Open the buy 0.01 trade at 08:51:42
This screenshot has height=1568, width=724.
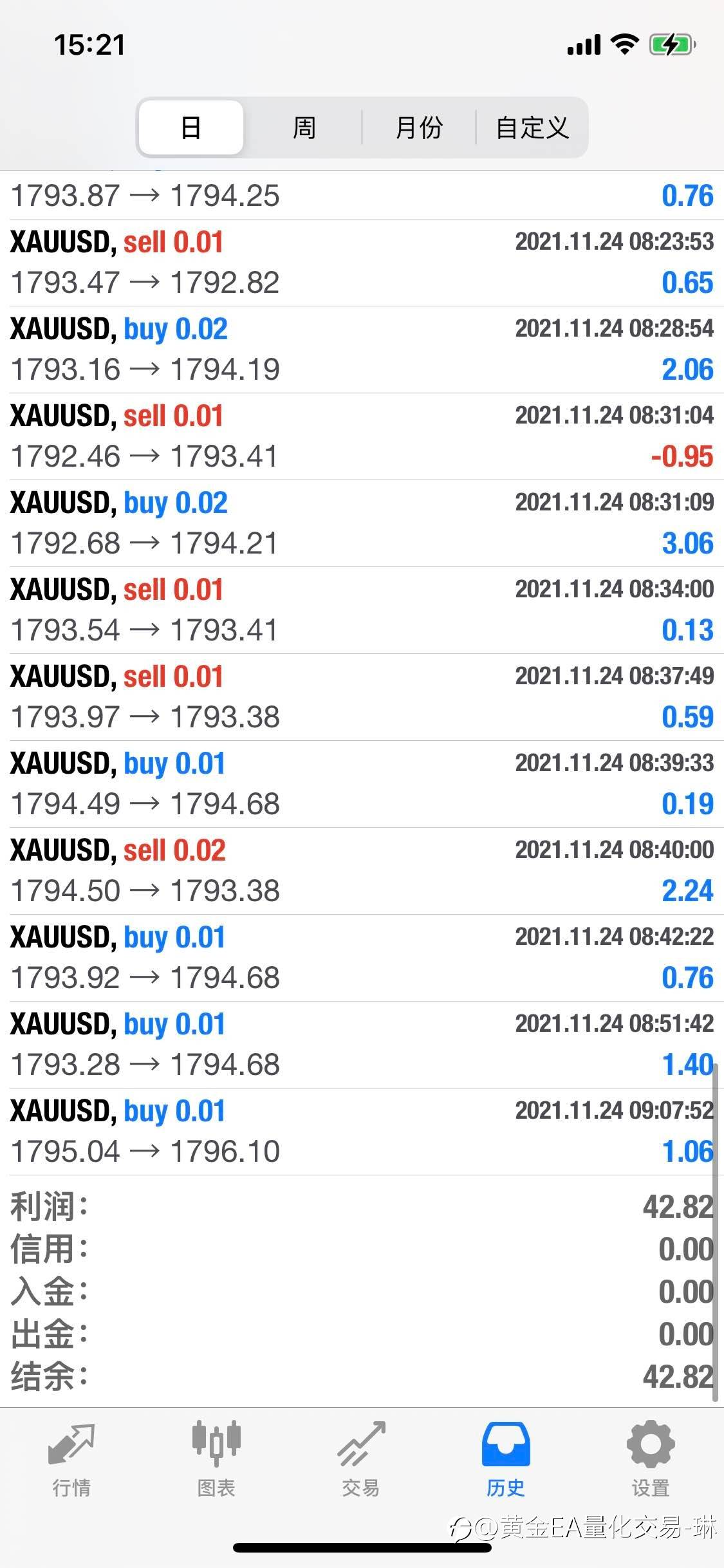362,1045
